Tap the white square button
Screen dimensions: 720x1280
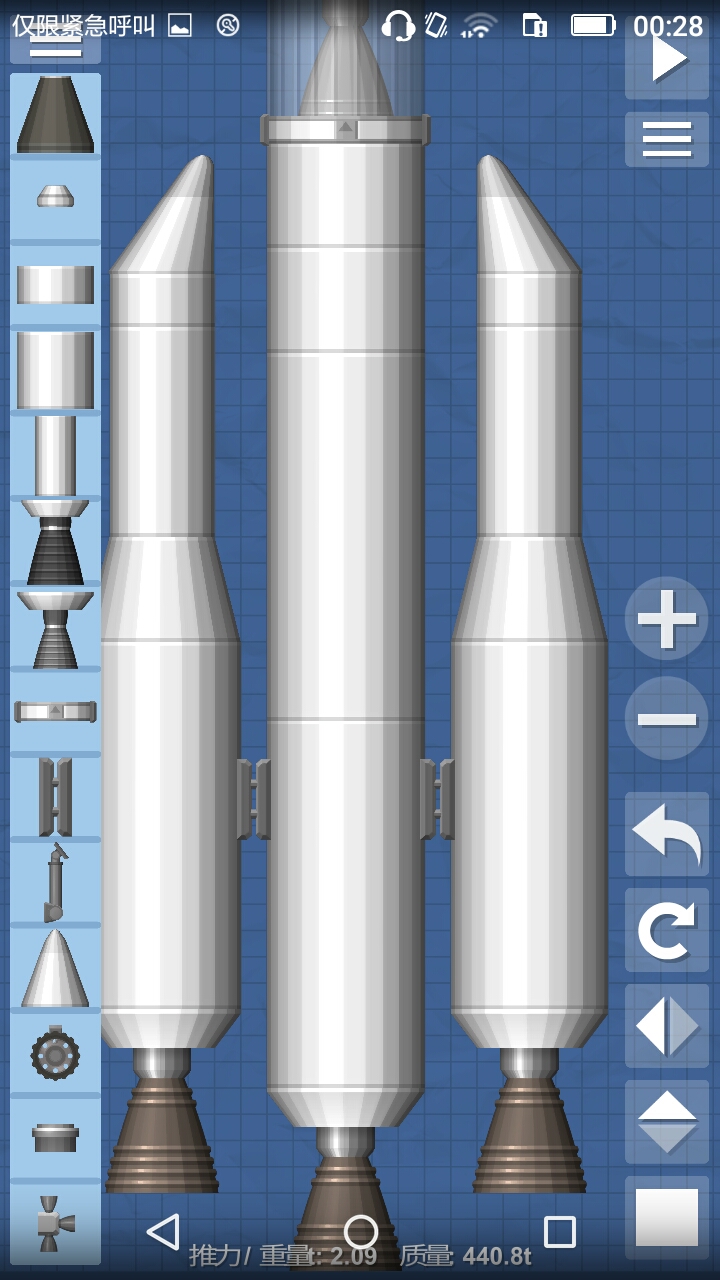(666, 1217)
